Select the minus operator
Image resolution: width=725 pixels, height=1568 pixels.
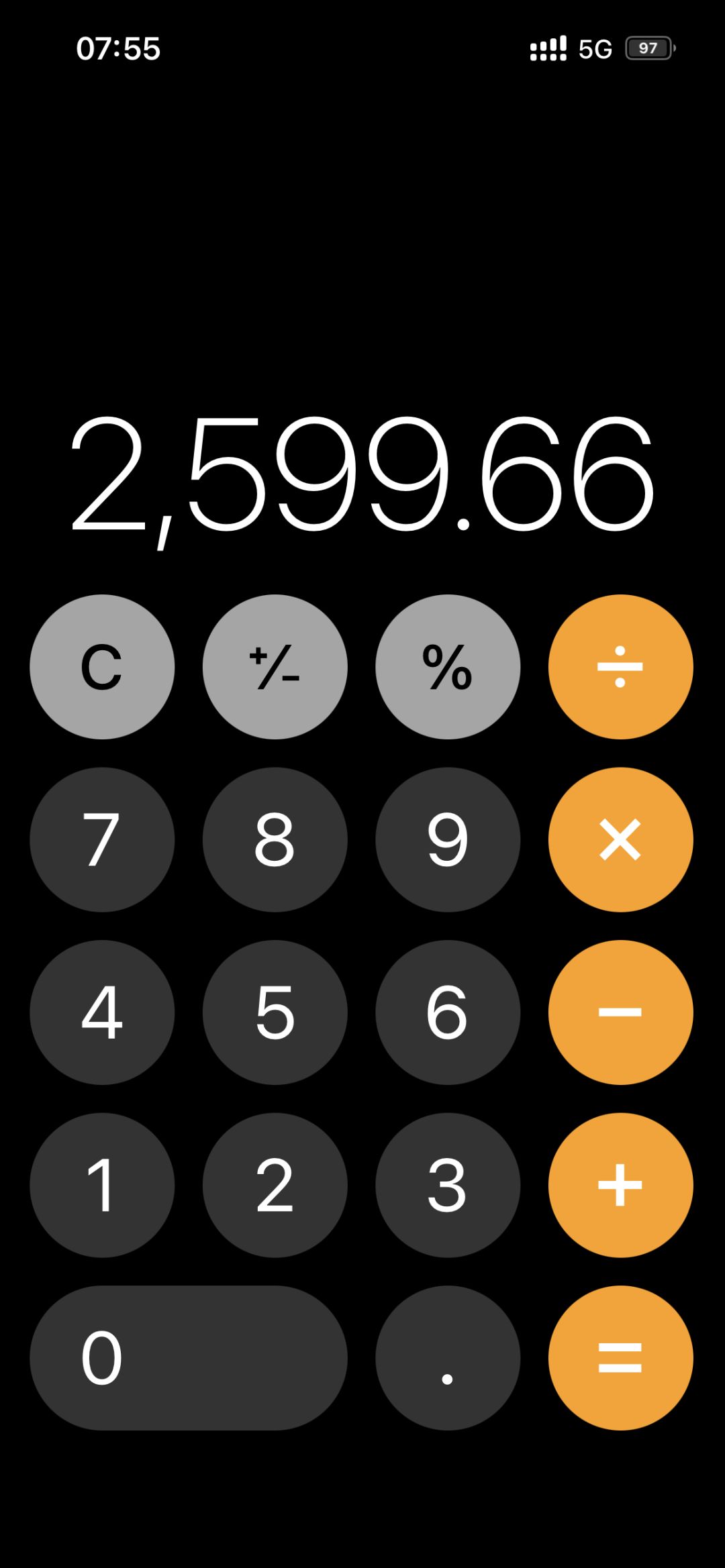pyautogui.click(x=621, y=1012)
